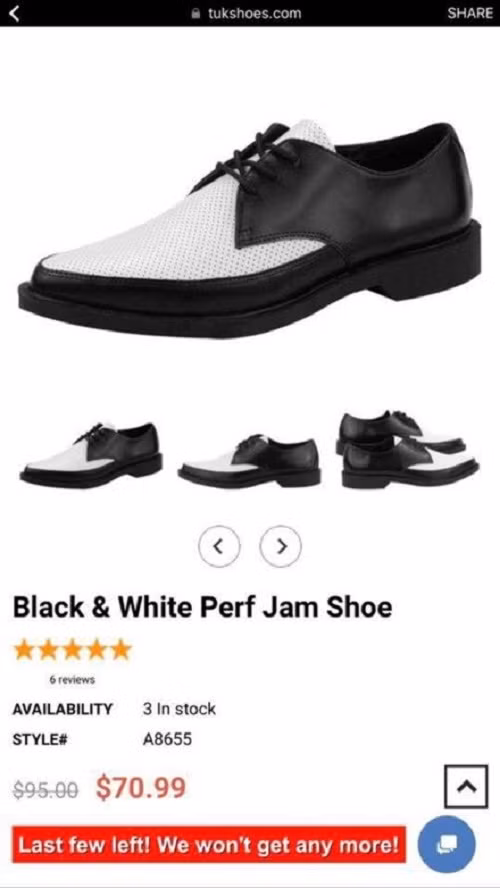Show next product photos with right arrow
This screenshot has height=888, width=500.
click(280, 546)
